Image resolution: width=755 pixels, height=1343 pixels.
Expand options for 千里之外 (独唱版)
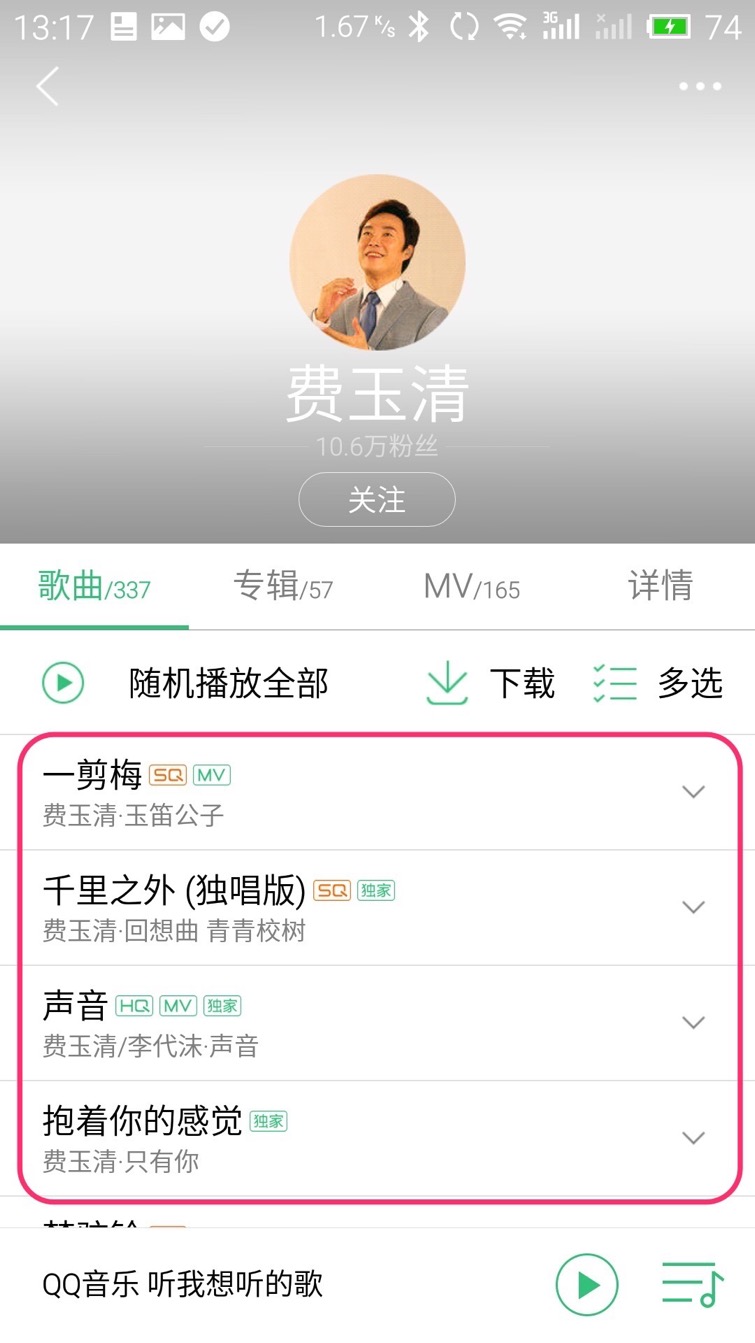click(693, 907)
